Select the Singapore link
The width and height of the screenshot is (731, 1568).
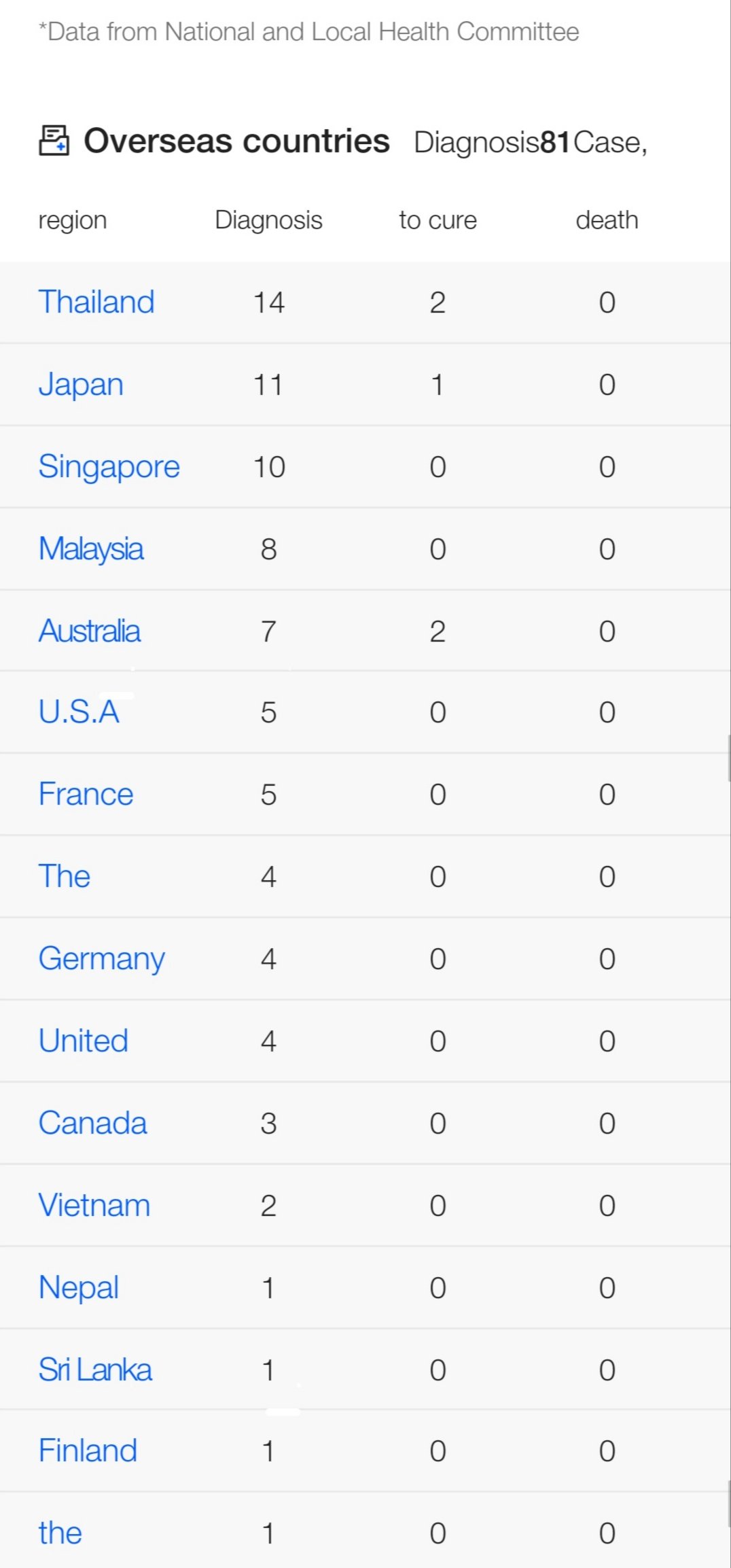[x=109, y=468]
